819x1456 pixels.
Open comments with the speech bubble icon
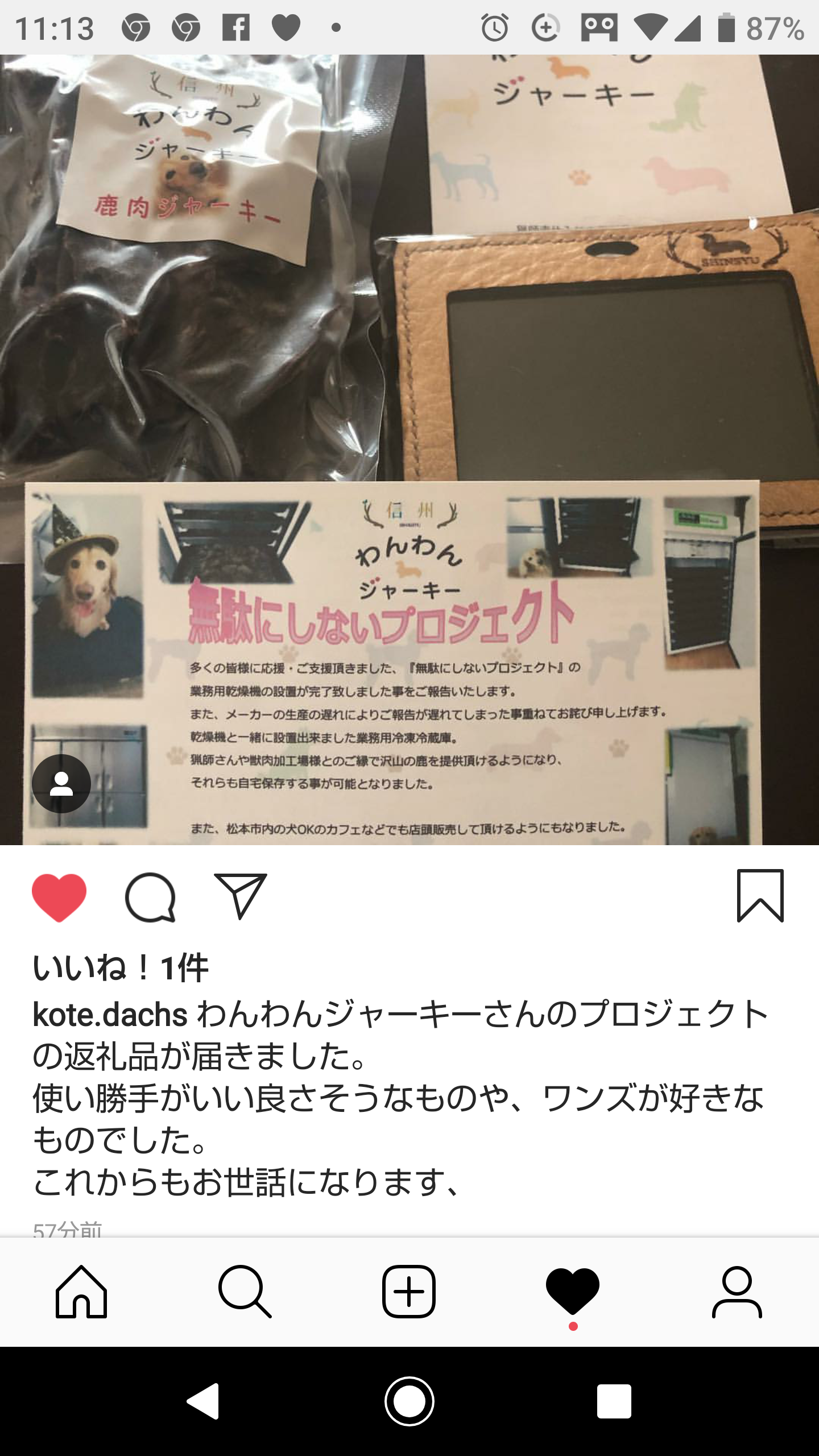coord(150,897)
